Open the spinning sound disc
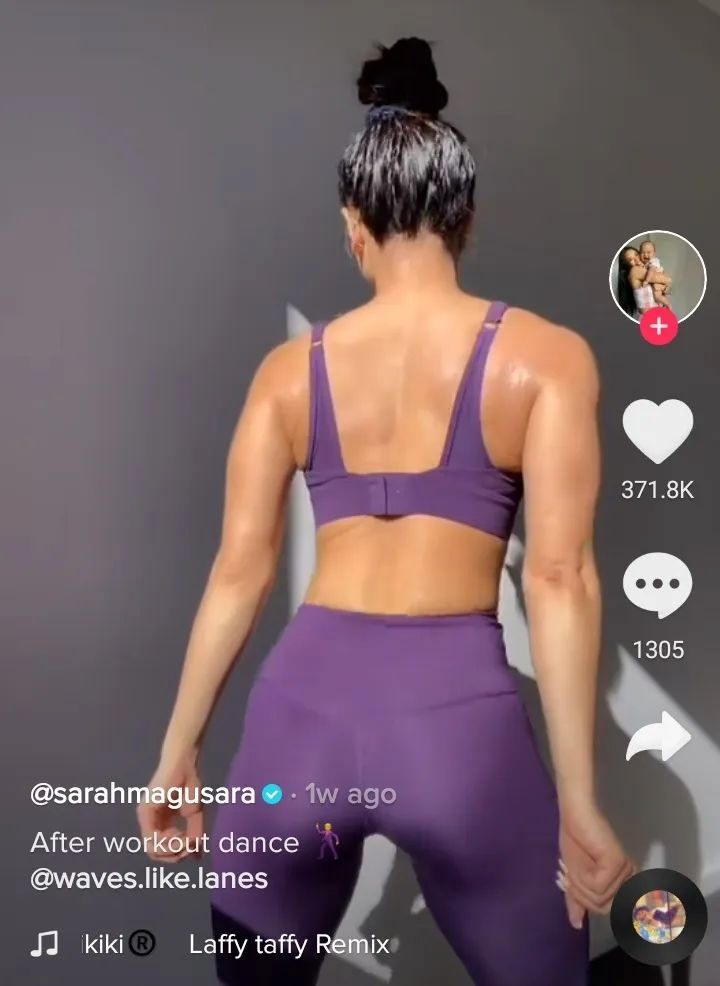Screen dimensions: 720x986 (657, 917)
